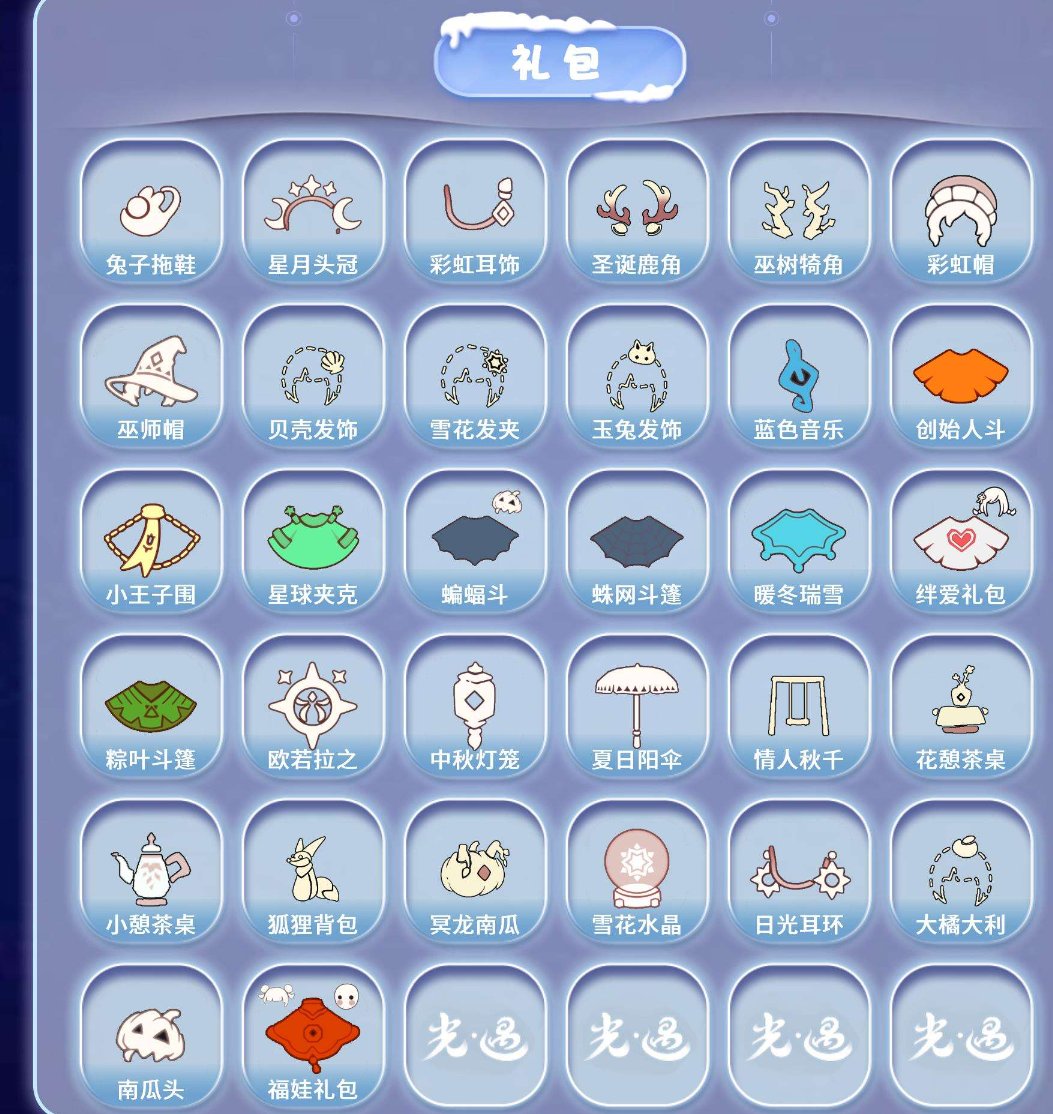Viewport: 1053px width, 1114px height.
Task: Select the 狐狸背包 fox backpack
Action: (x=312, y=870)
